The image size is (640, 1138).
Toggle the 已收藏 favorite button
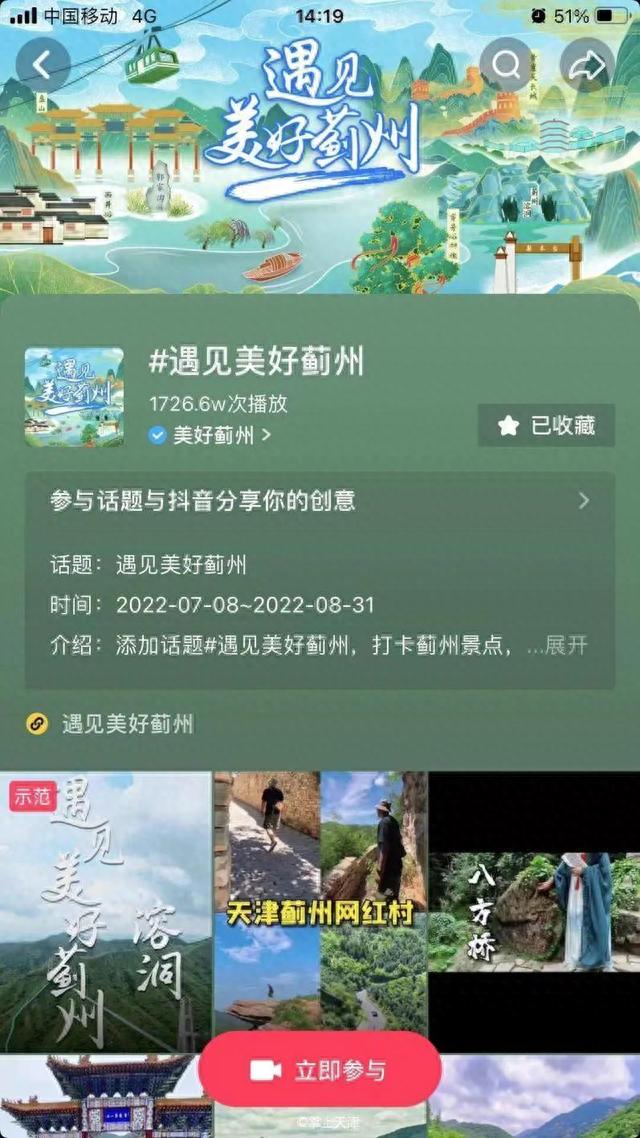(546, 425)
